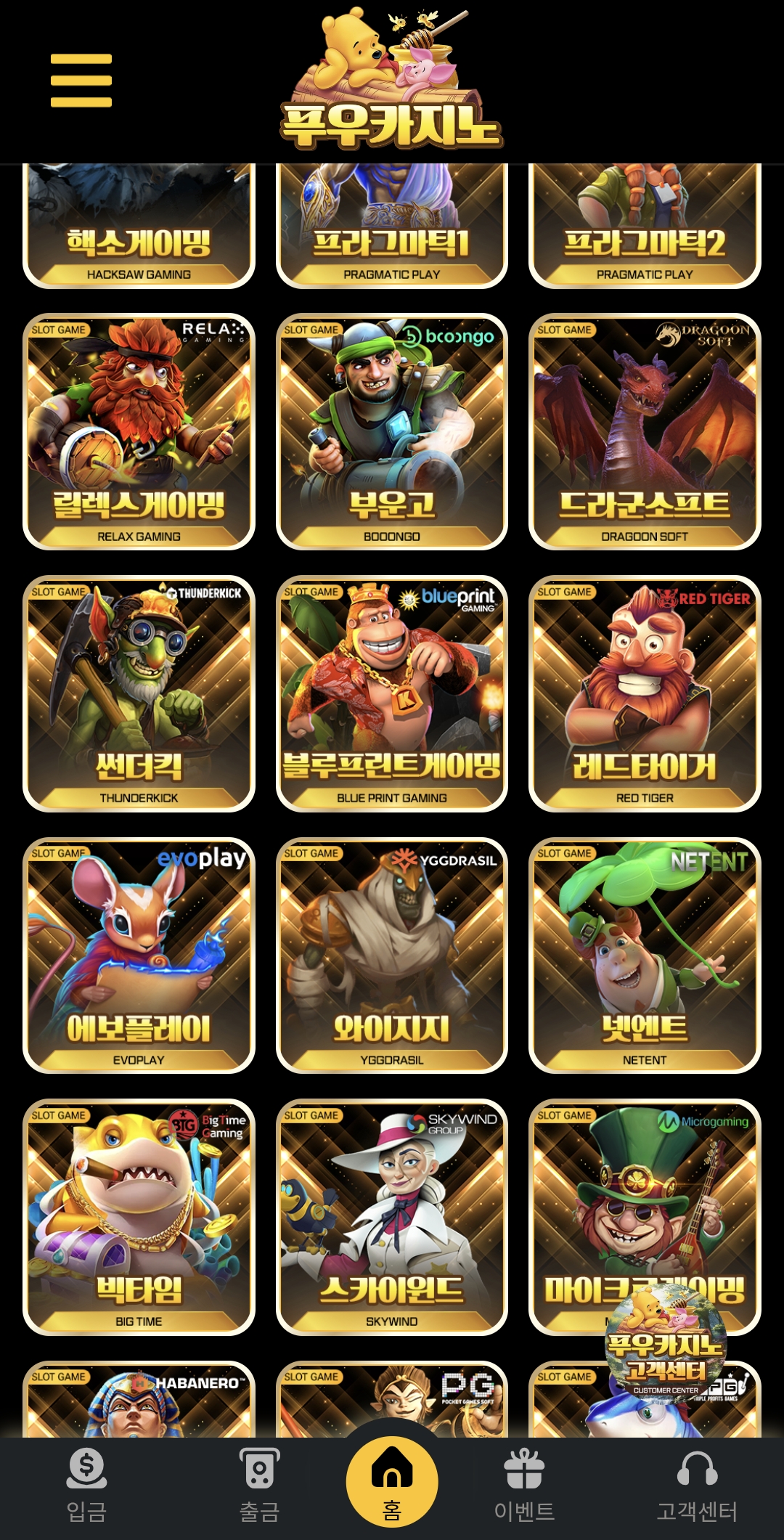Tap the floating customer center badge
This screenshot has width=784, height=1540.
coord(666,1343)
